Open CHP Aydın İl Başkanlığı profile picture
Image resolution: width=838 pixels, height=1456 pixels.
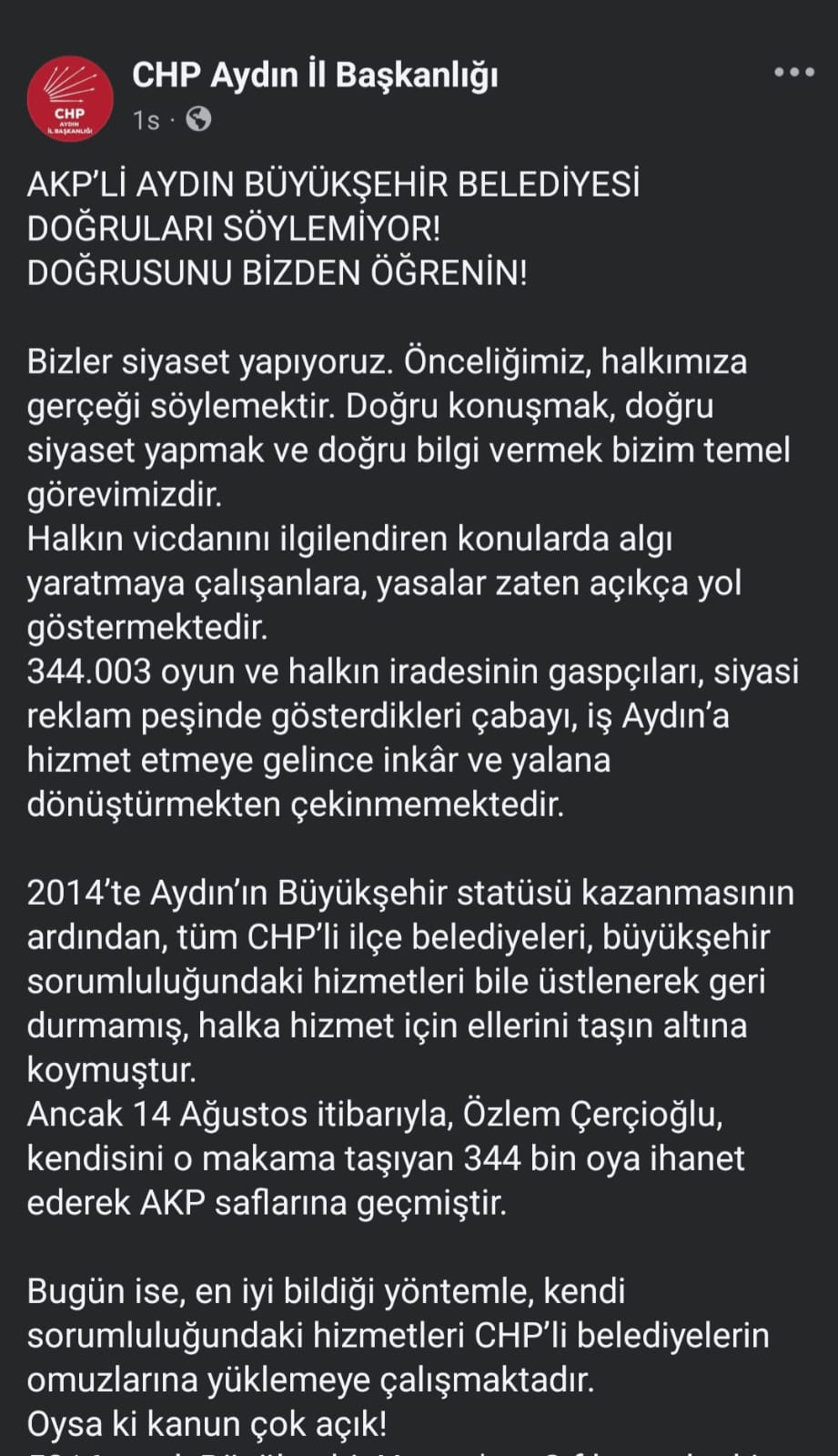tap(70, 98)
